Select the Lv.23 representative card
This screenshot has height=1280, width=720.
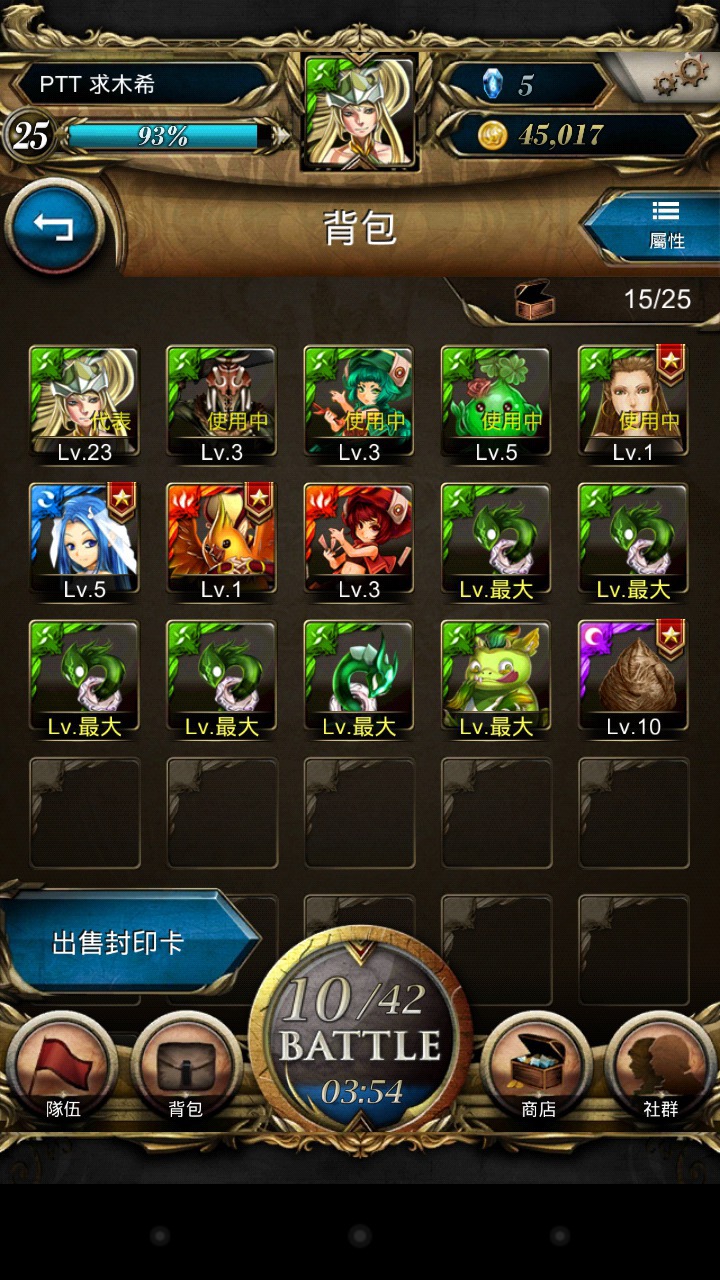84,402
